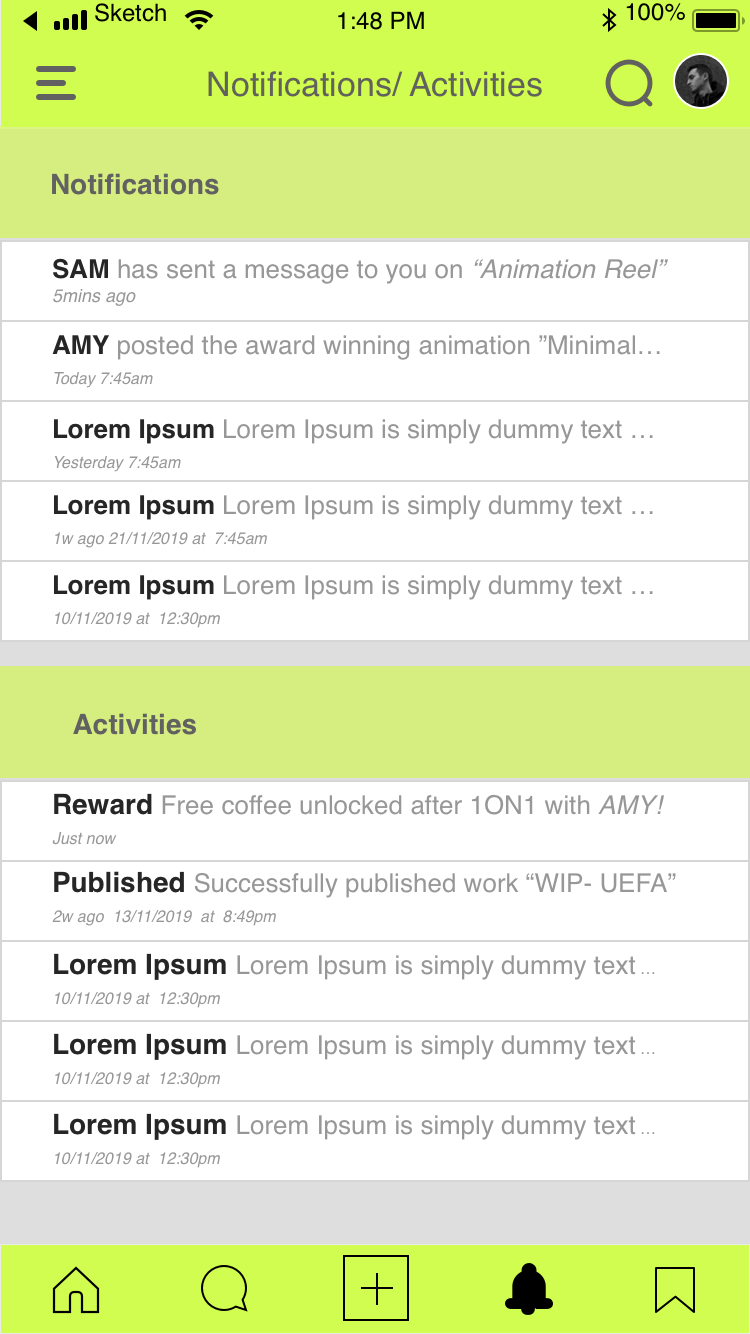Screen dimensions: 750x1334
Task: Open the Lorem Ipsum notification from Yesterday 7:45am
Action: [375, 443]
